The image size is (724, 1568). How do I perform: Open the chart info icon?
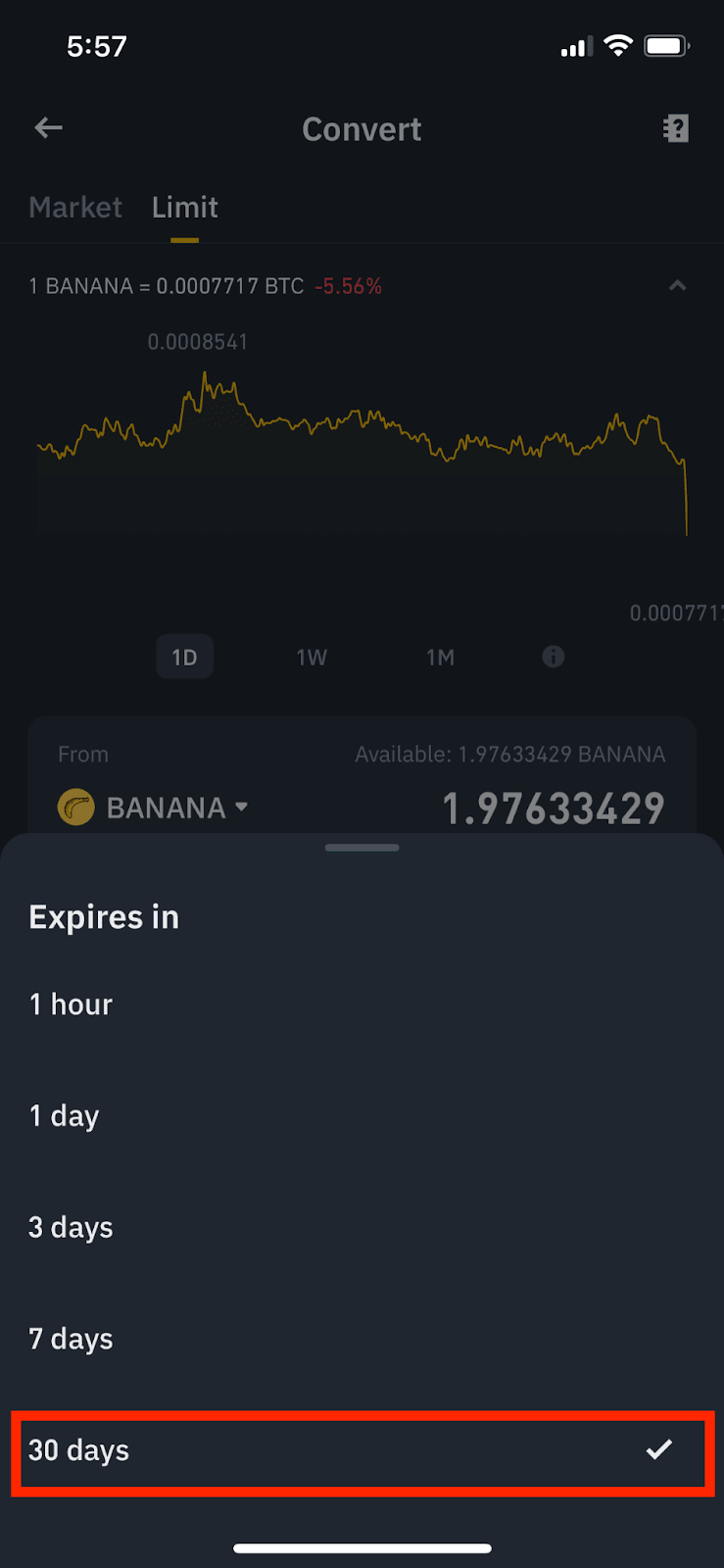pos(554,657)
